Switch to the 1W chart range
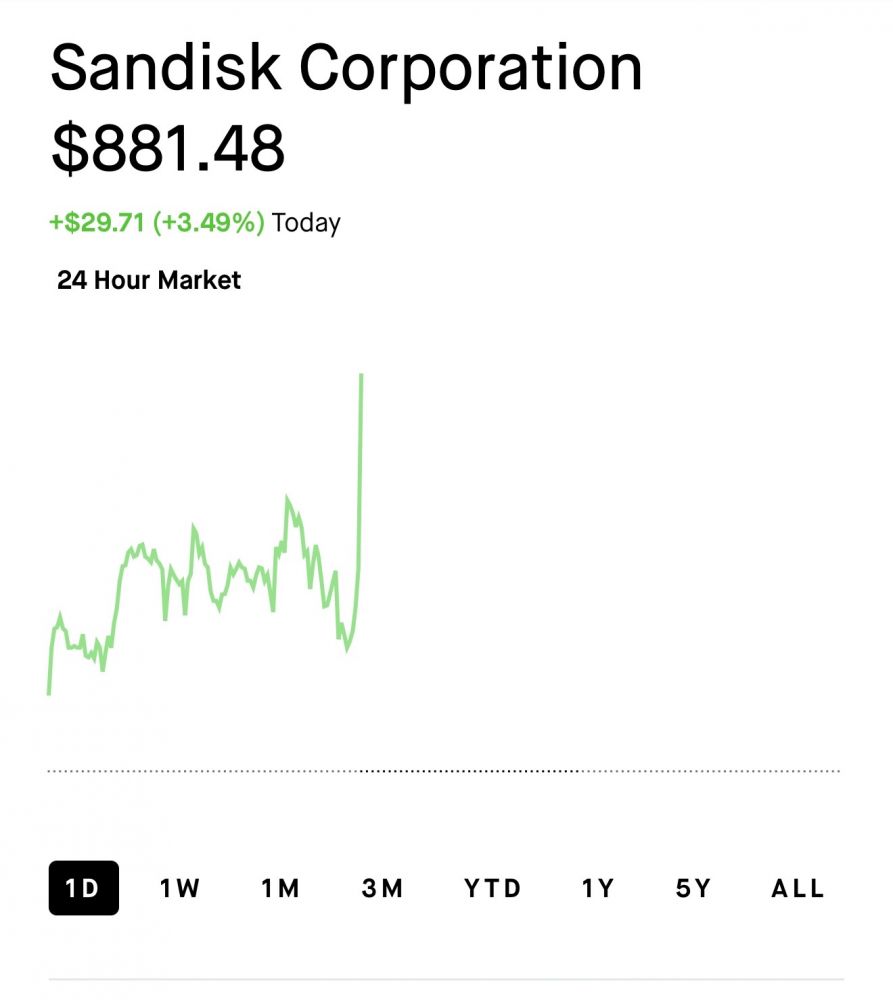This screenshot has width=893, height=1000. pyautogui.click(x=180, y=888)
